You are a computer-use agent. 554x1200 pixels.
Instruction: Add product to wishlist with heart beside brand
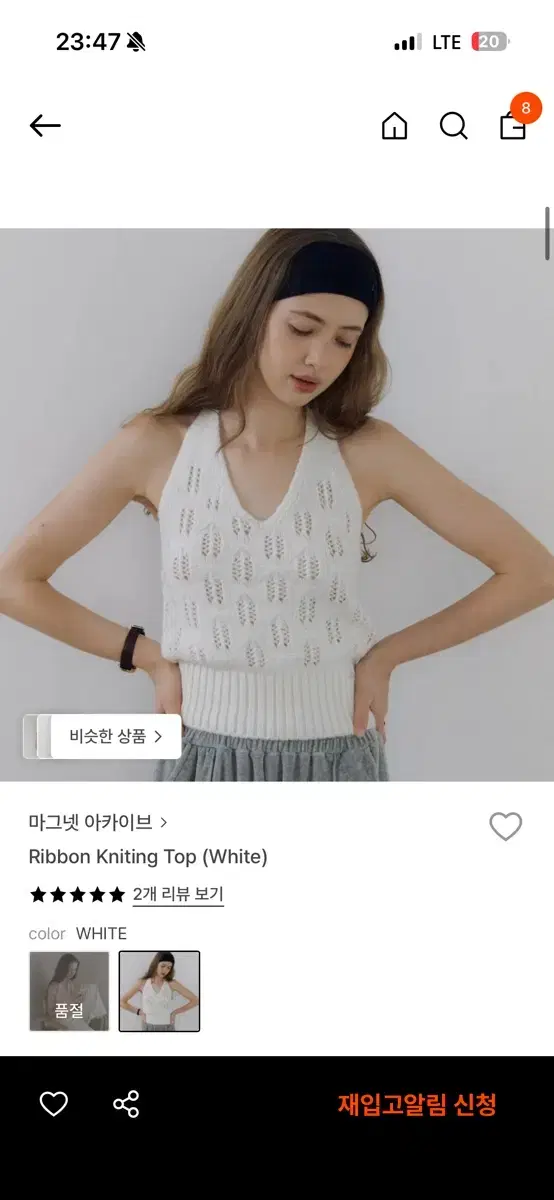pos(506,826)
